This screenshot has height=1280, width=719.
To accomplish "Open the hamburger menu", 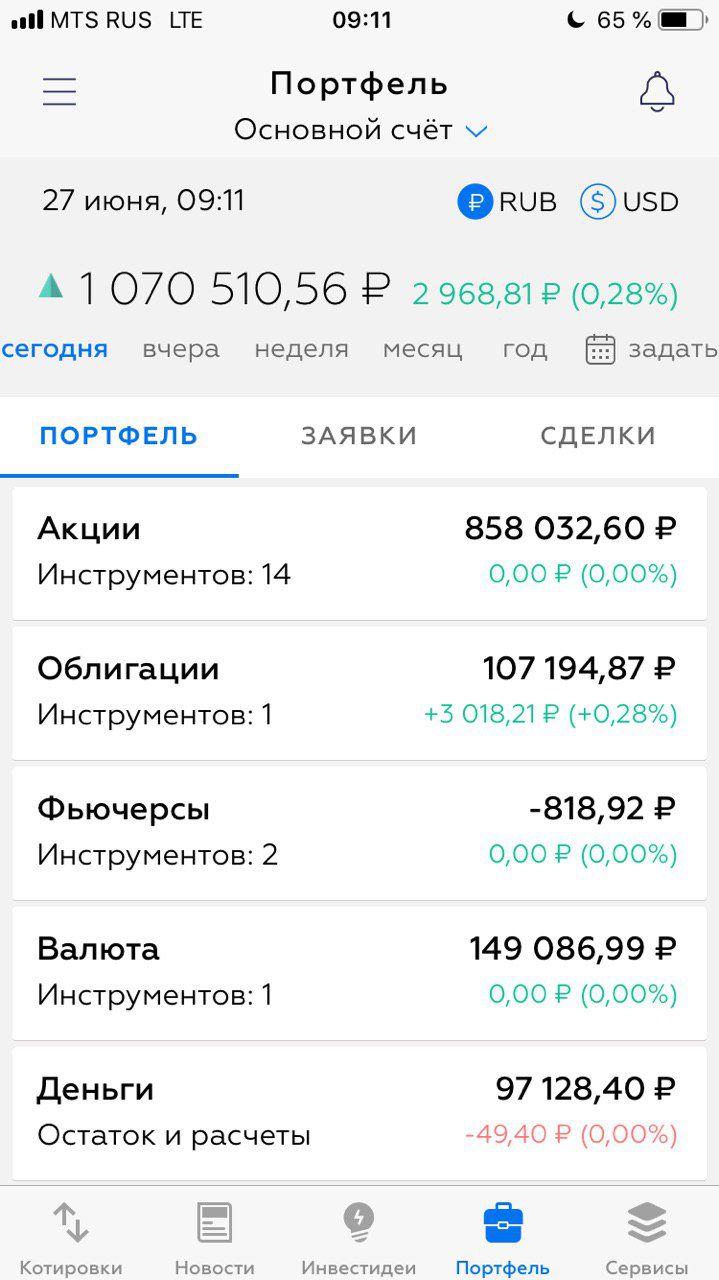I will point(59,91).
